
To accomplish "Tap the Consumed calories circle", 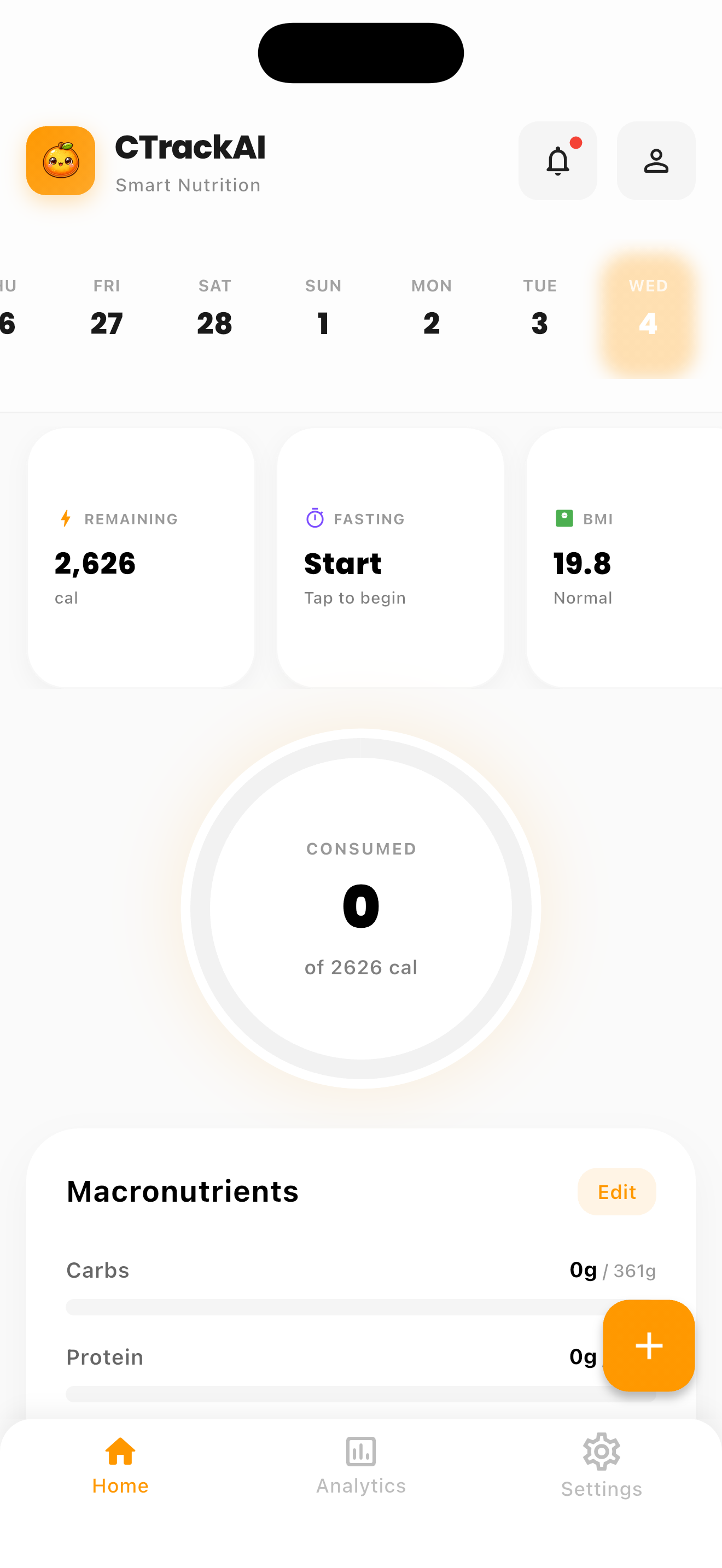I will (x=360, y=906).
